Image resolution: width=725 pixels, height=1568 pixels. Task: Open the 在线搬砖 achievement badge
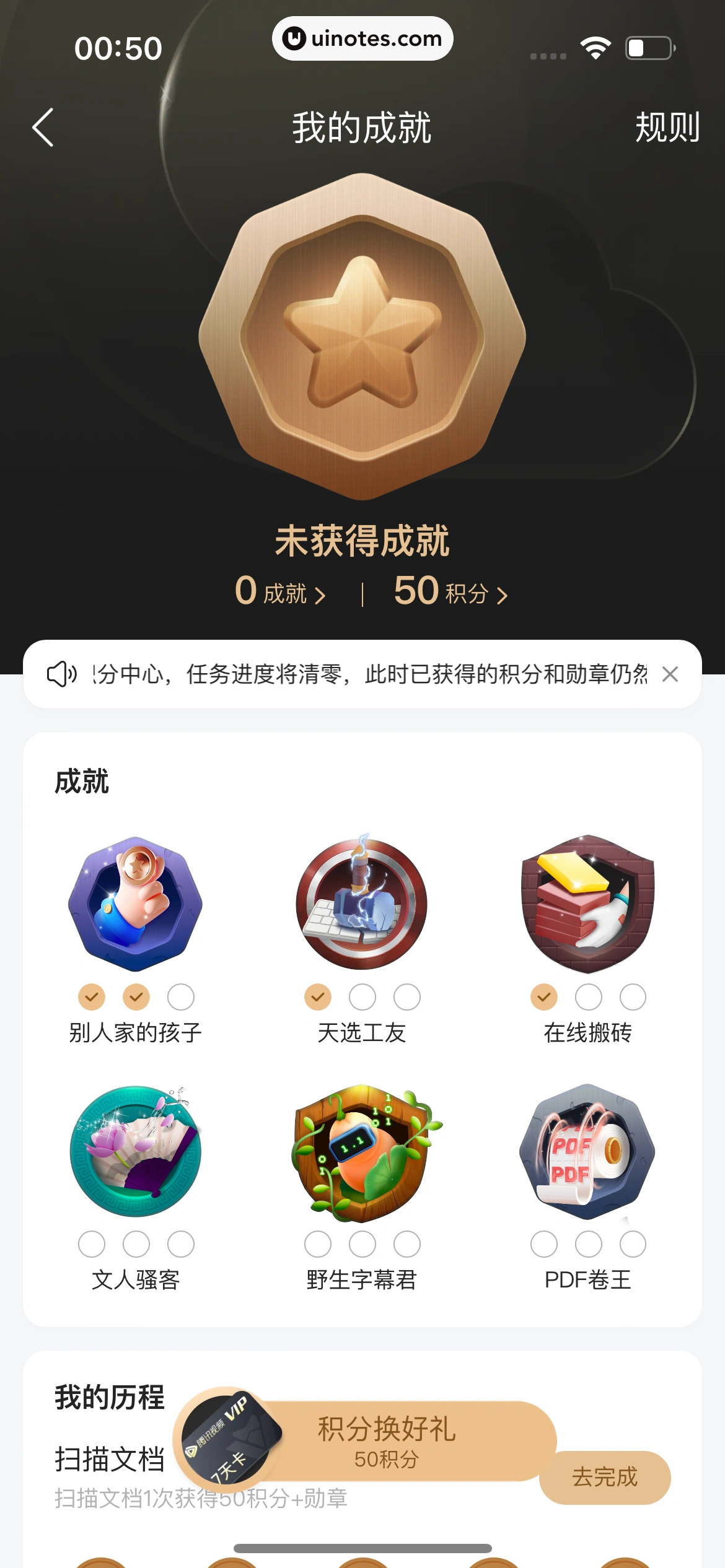click(x=587, y=904)
